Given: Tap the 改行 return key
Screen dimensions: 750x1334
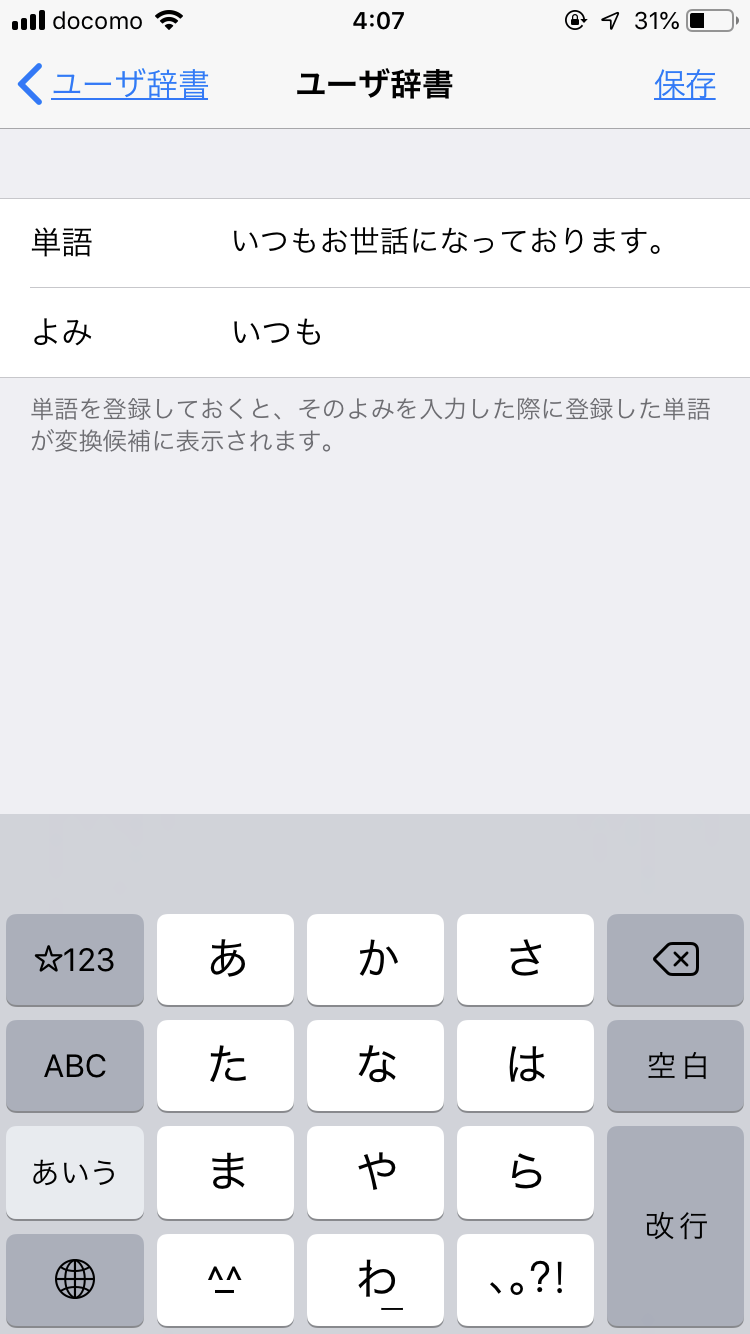Looking at the screenshot, I should tap(675, 1225).
